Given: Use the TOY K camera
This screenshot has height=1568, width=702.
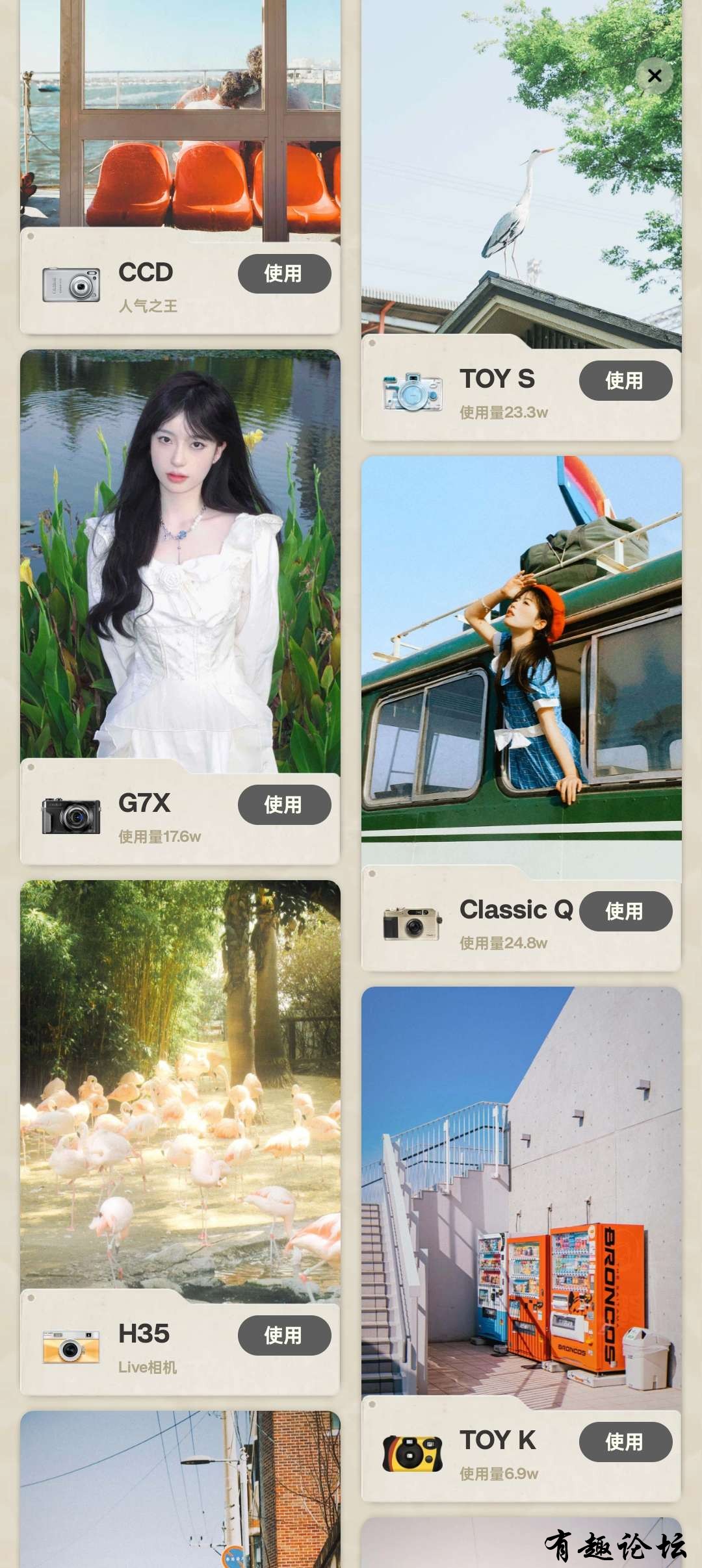Looking at the screenshot, I should pyautogui.click(x=625, y=1442).
